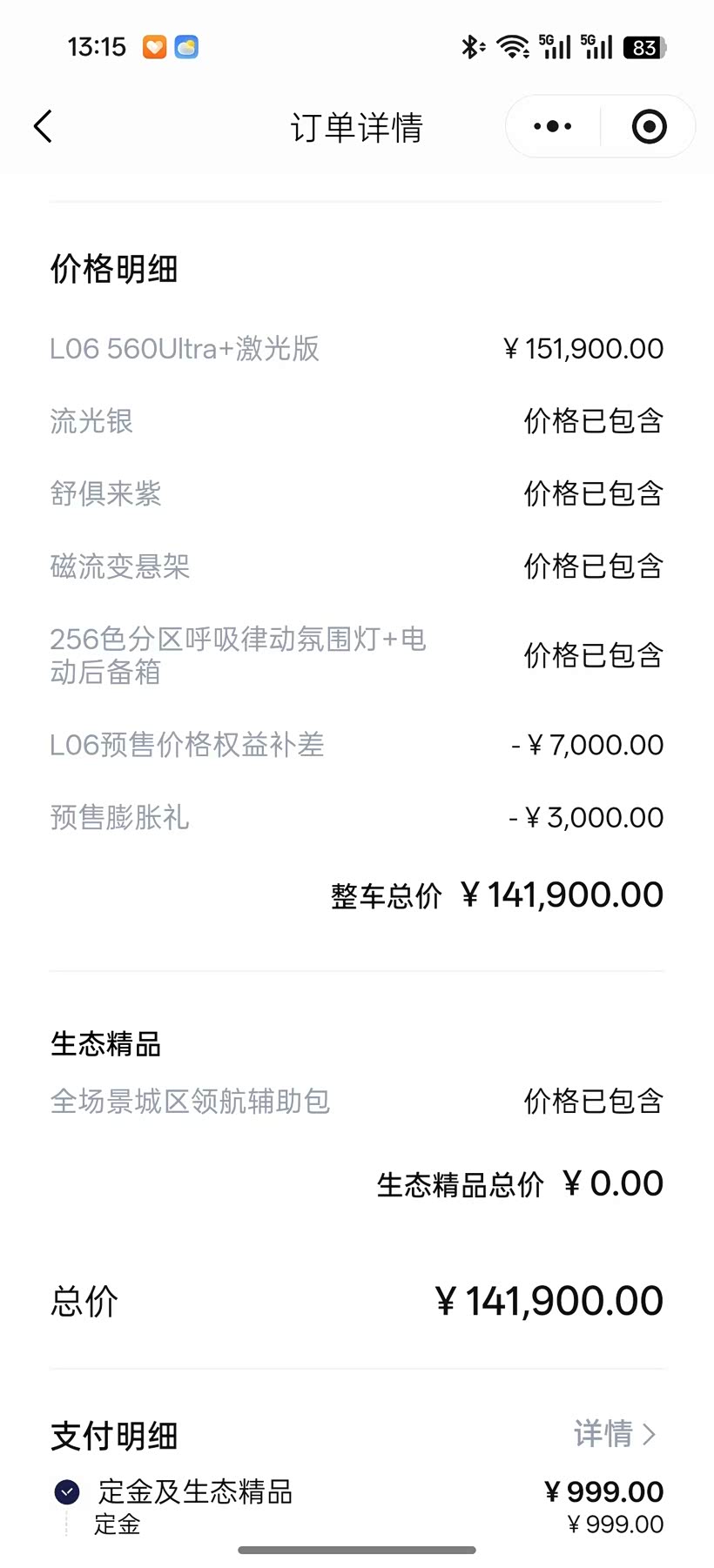The width and height of the screenshot is (714, 1568).
Task: Close the mini program with the circle button
Action: click(x=649, y=127)
